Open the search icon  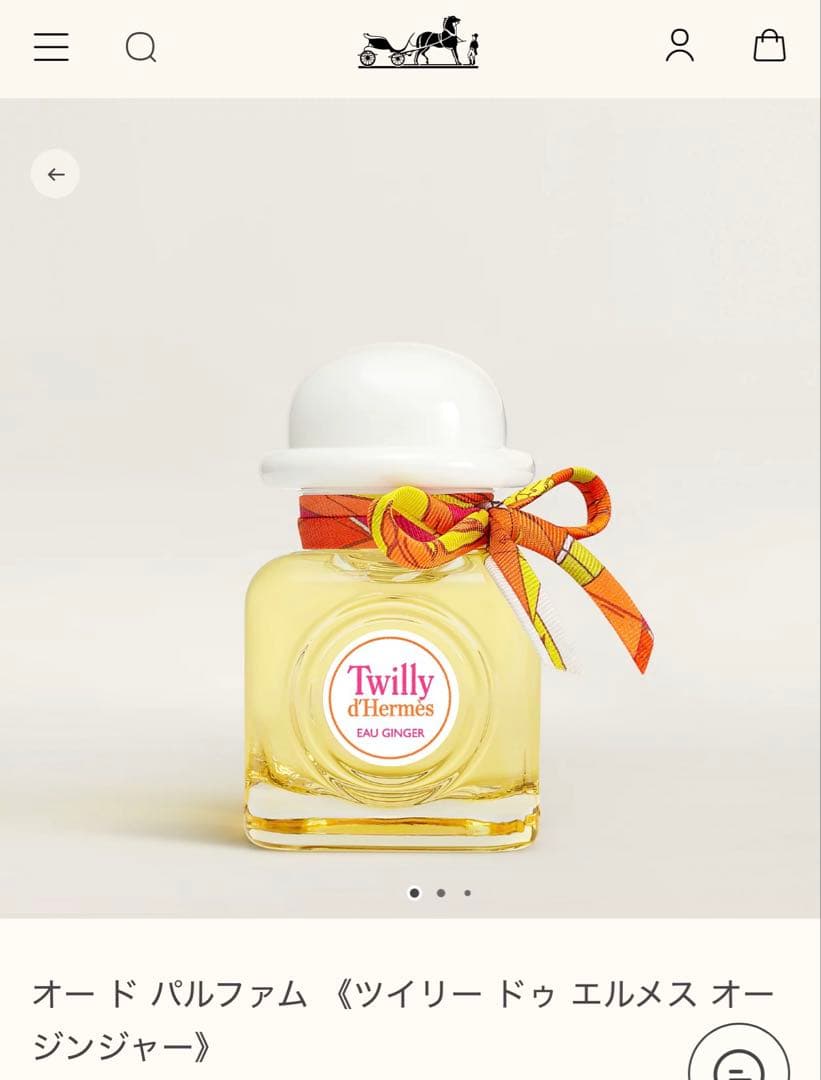(141, 47)
